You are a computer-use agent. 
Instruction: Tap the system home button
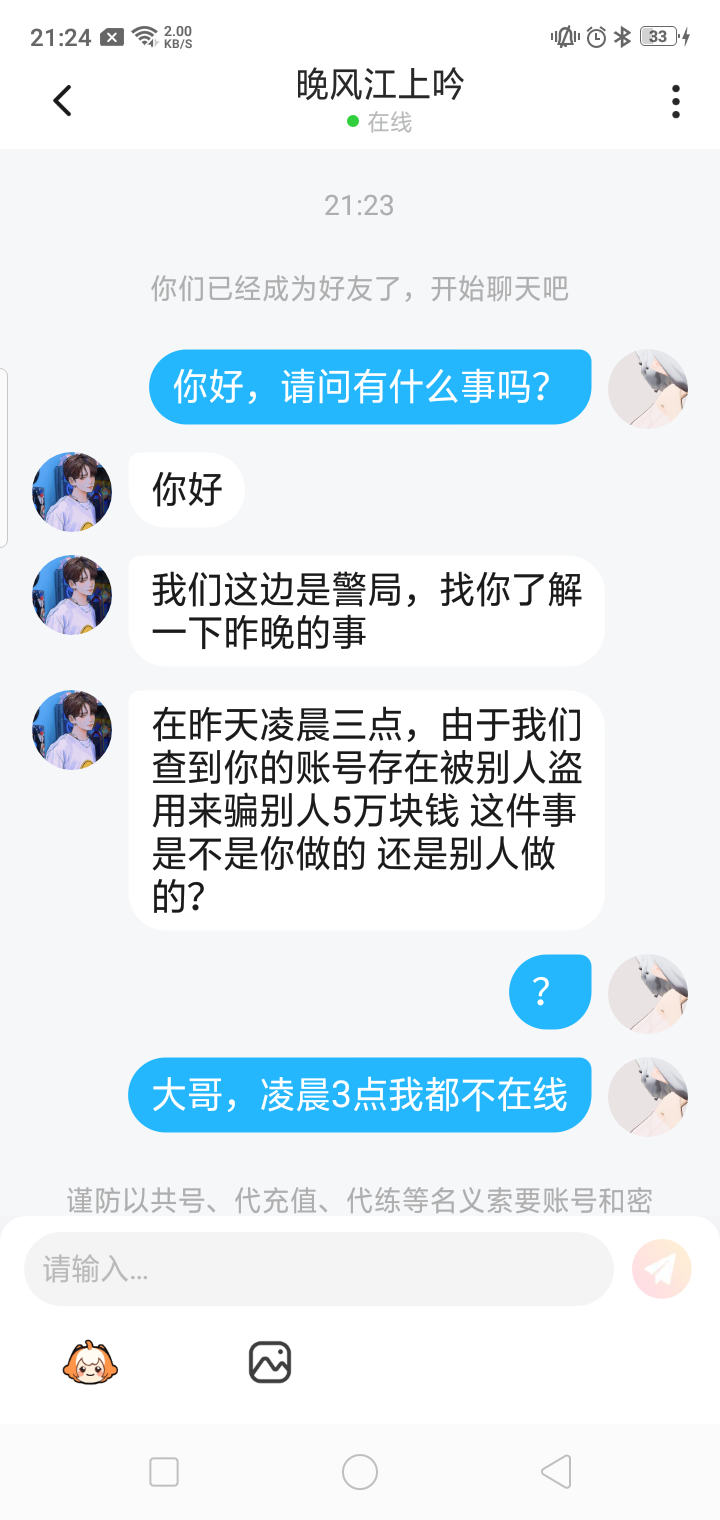[360, 1472]
